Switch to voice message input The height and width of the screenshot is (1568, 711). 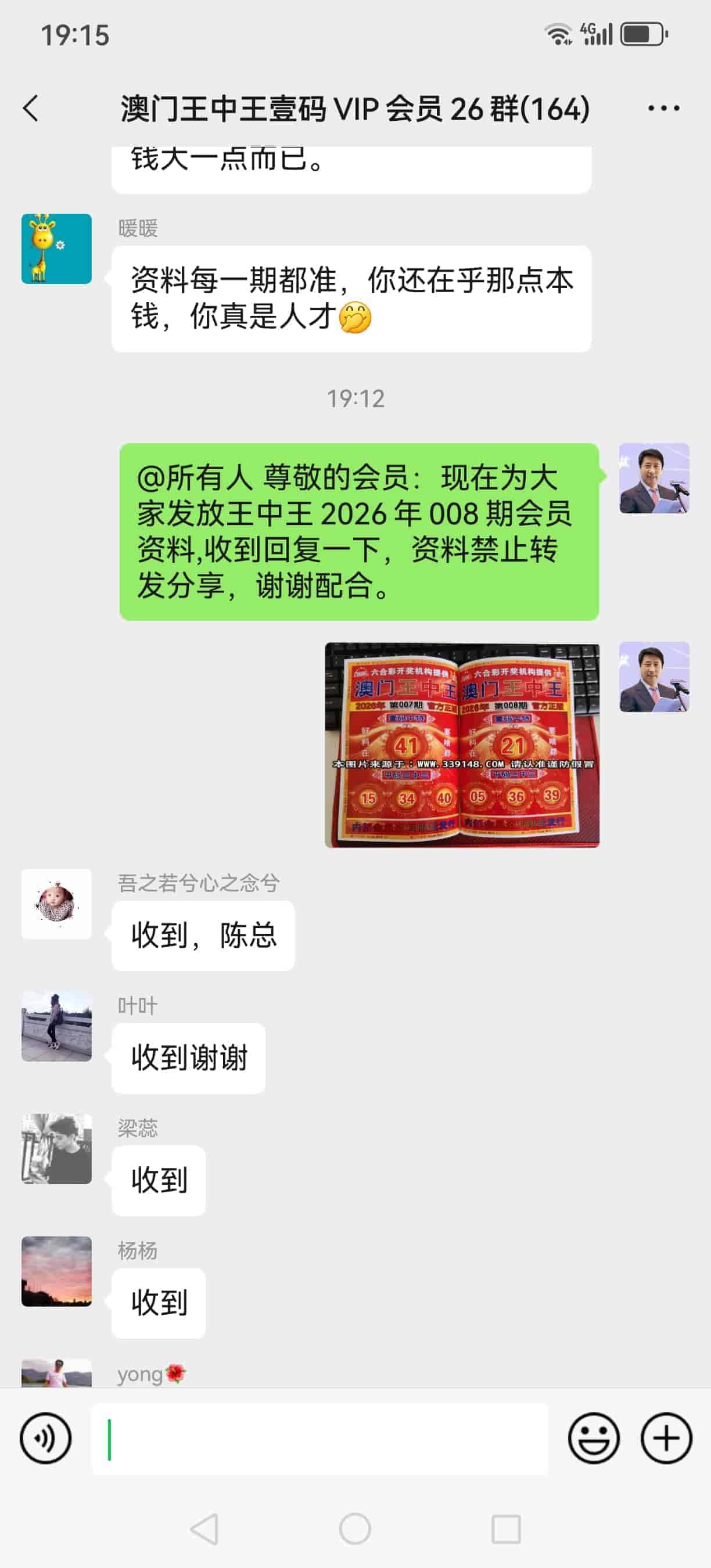46,1438
